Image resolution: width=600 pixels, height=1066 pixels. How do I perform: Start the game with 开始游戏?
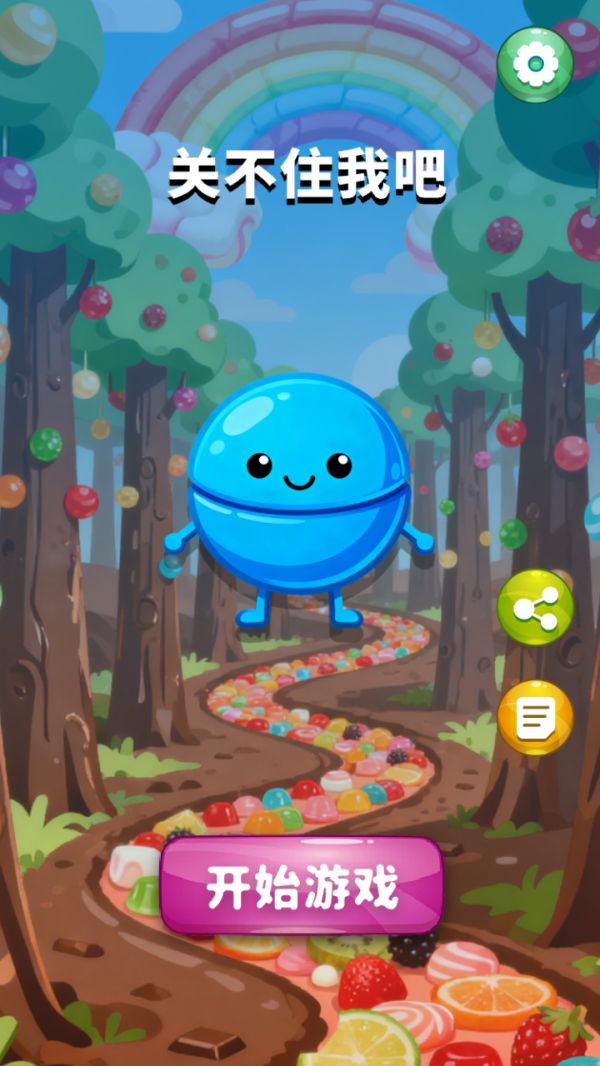(301, 886)
